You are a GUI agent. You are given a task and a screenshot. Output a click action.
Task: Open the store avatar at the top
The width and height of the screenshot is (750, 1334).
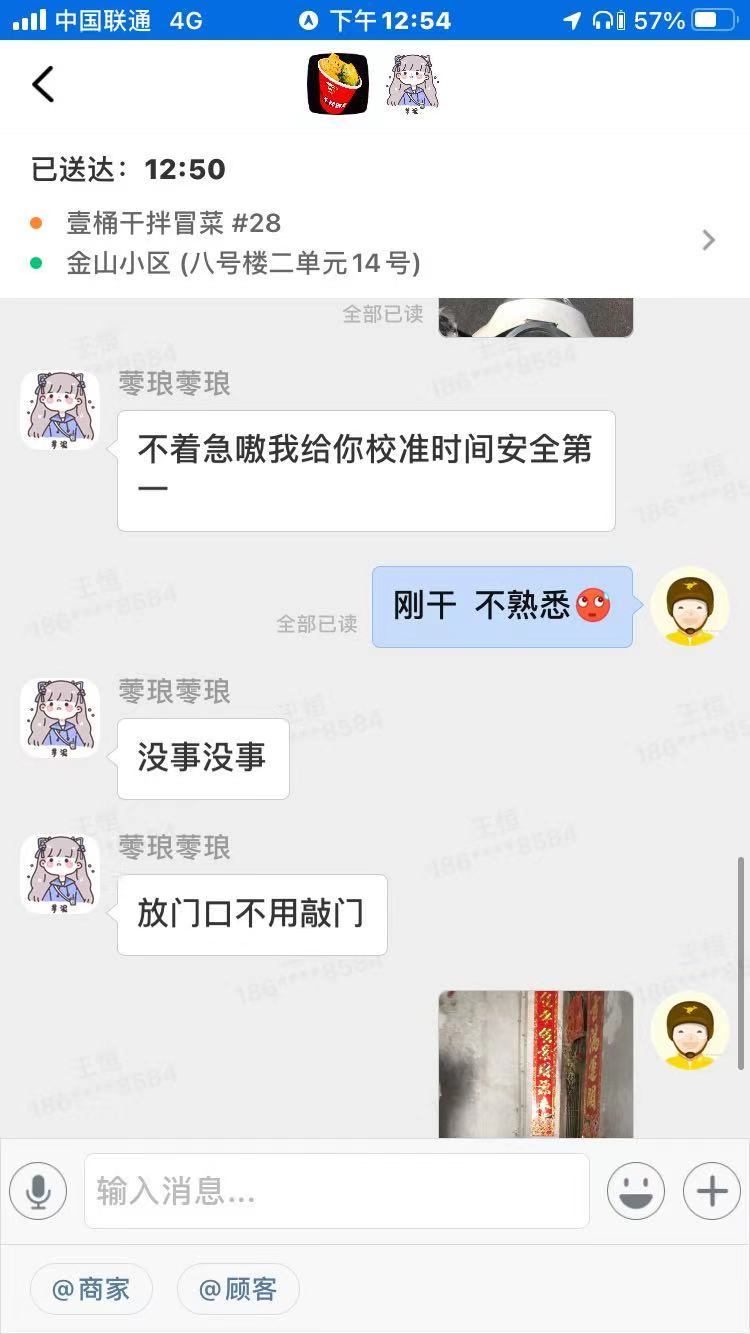337,84
